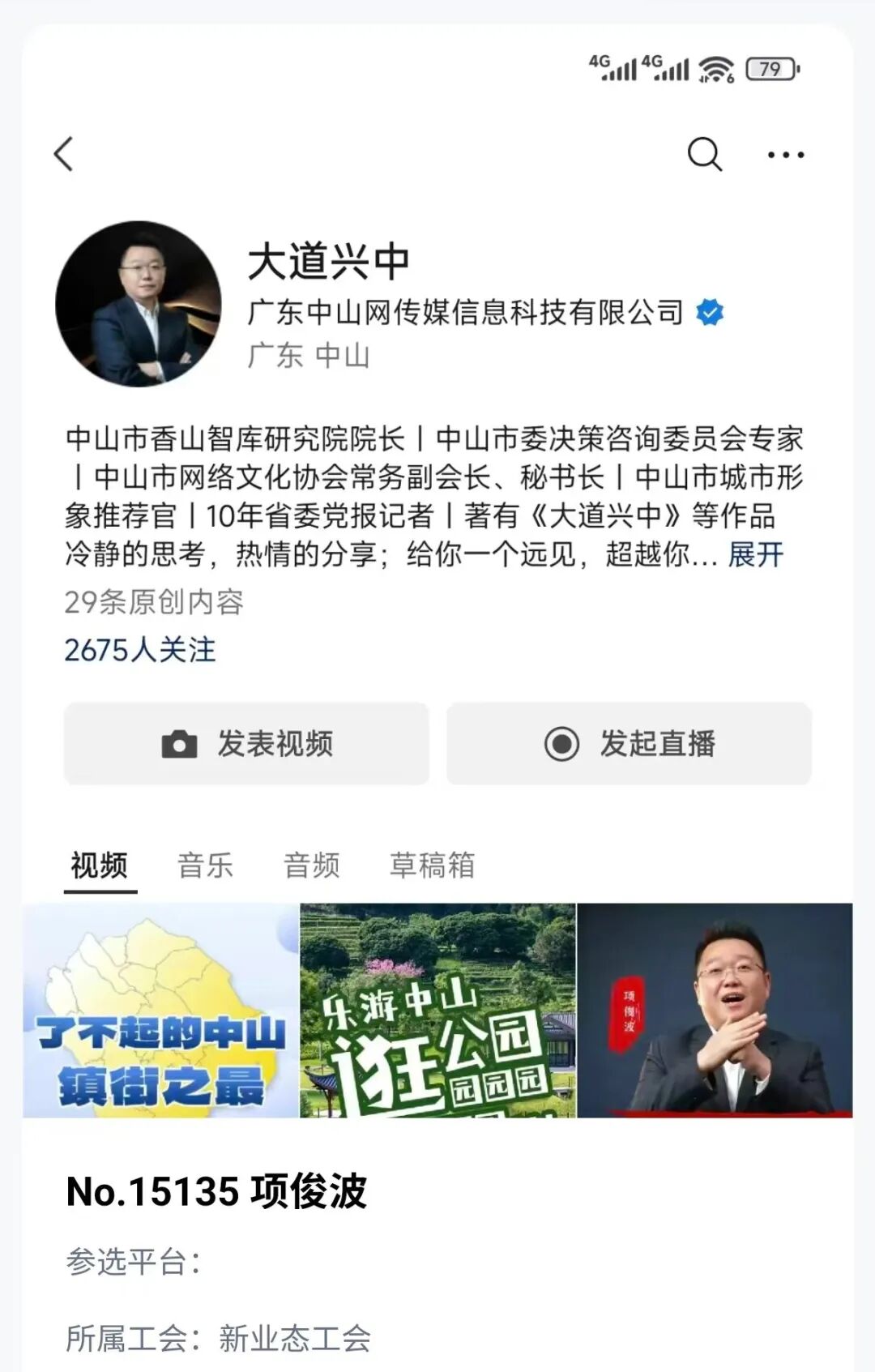The image size is (875, 1372).
Task: Select the 音频 tab
Action: 312,866
